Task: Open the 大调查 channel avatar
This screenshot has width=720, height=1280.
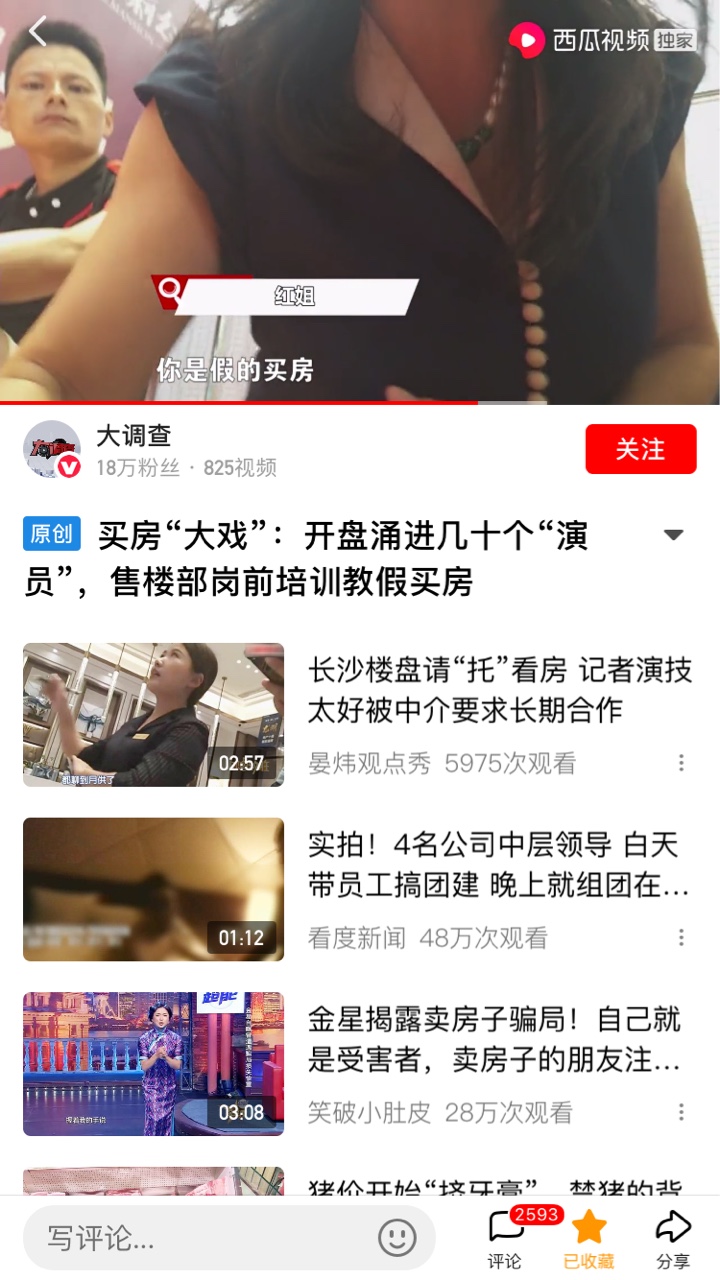Action: pyautogui.click(x=52, y=449)
